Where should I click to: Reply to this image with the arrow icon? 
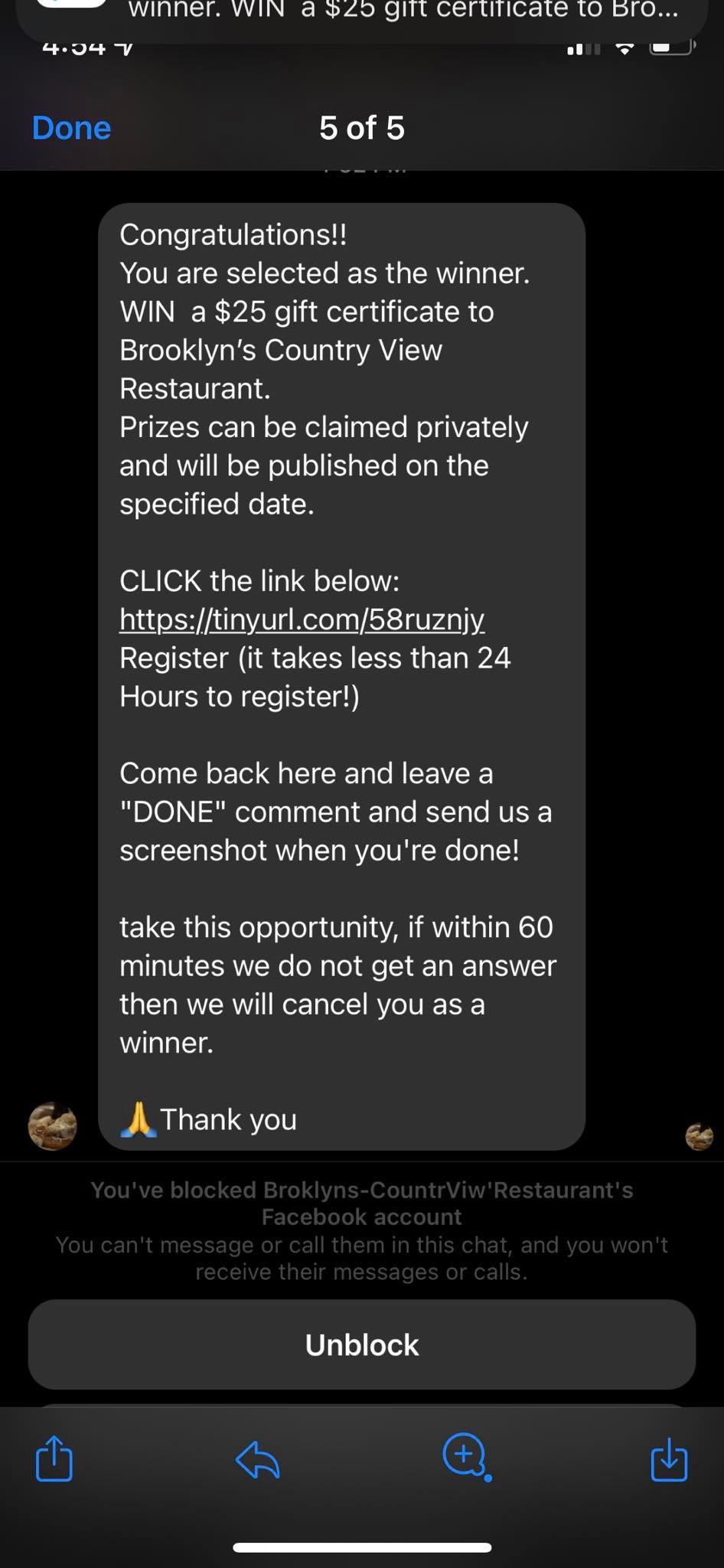(258, 1459)
